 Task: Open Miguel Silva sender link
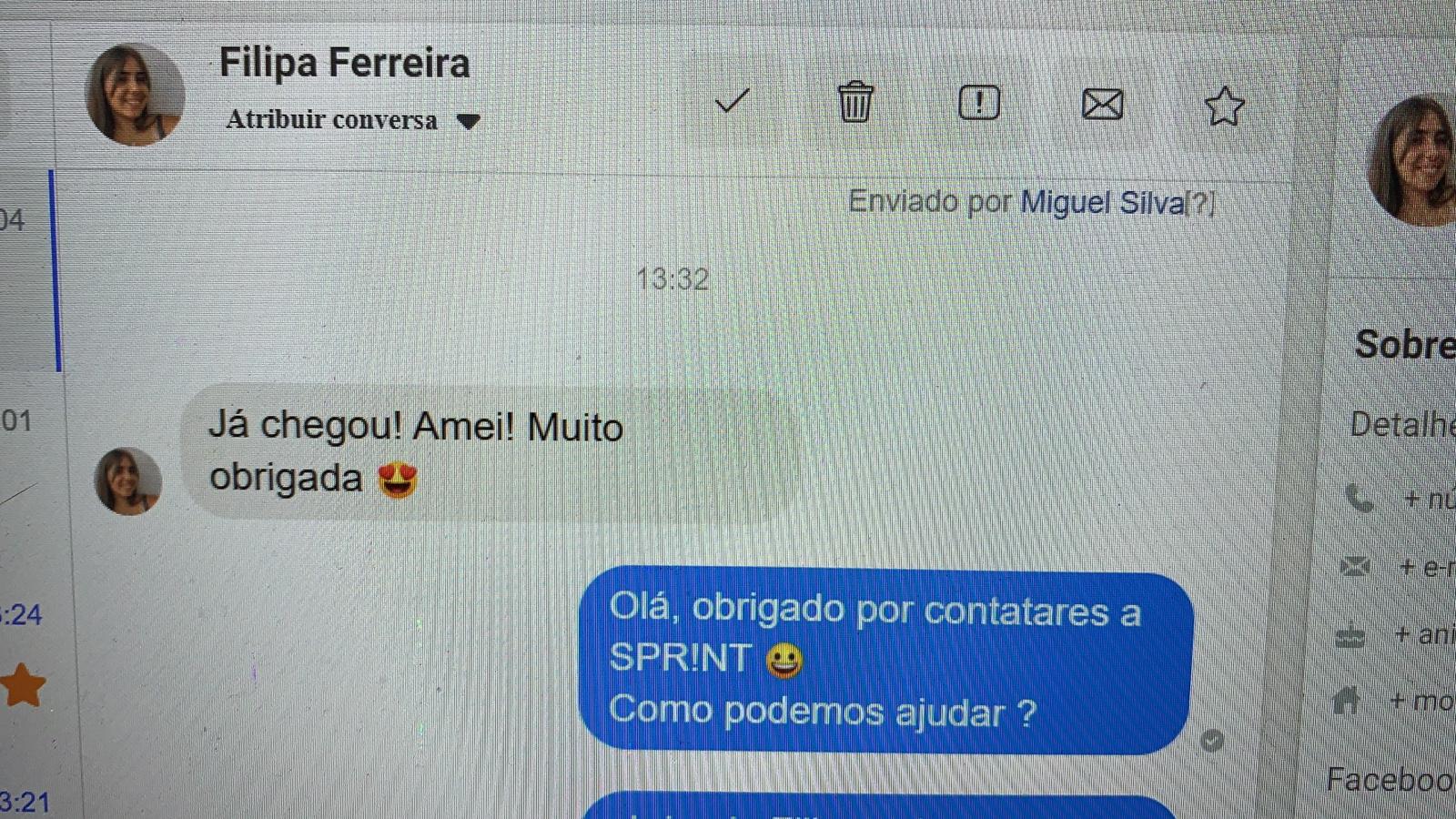[1102, 202]
